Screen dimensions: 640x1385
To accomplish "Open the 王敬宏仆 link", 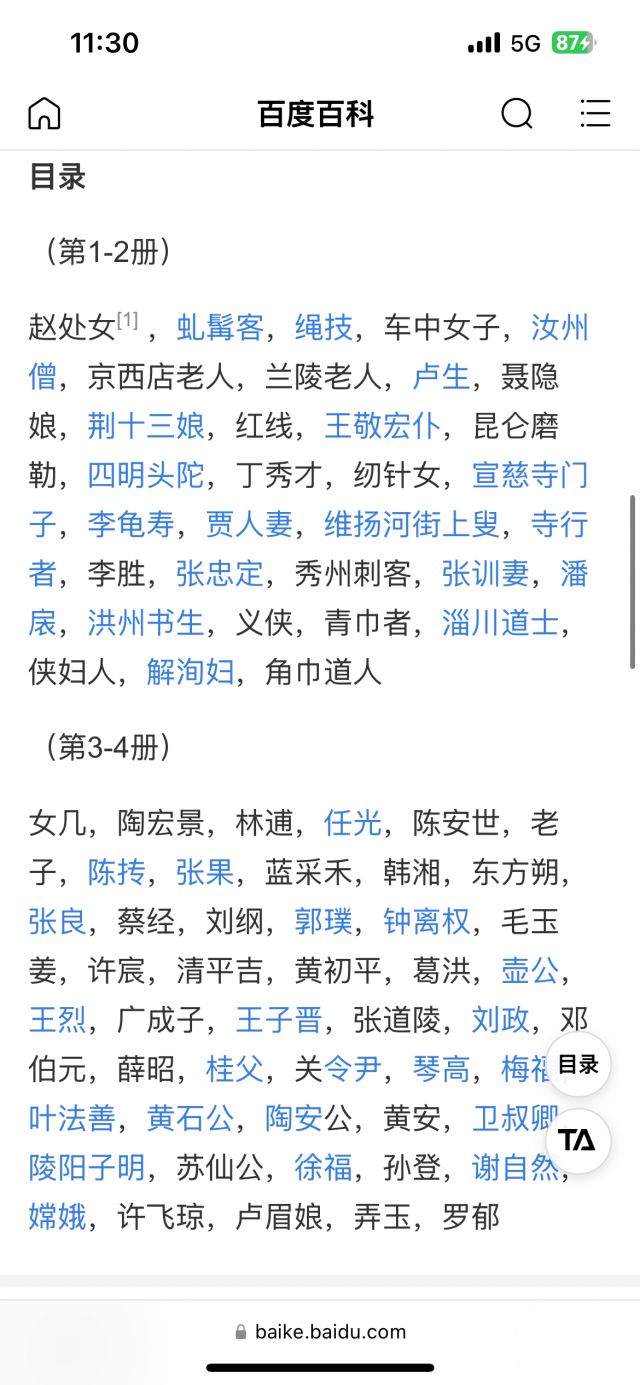I will tap(383, 426).
